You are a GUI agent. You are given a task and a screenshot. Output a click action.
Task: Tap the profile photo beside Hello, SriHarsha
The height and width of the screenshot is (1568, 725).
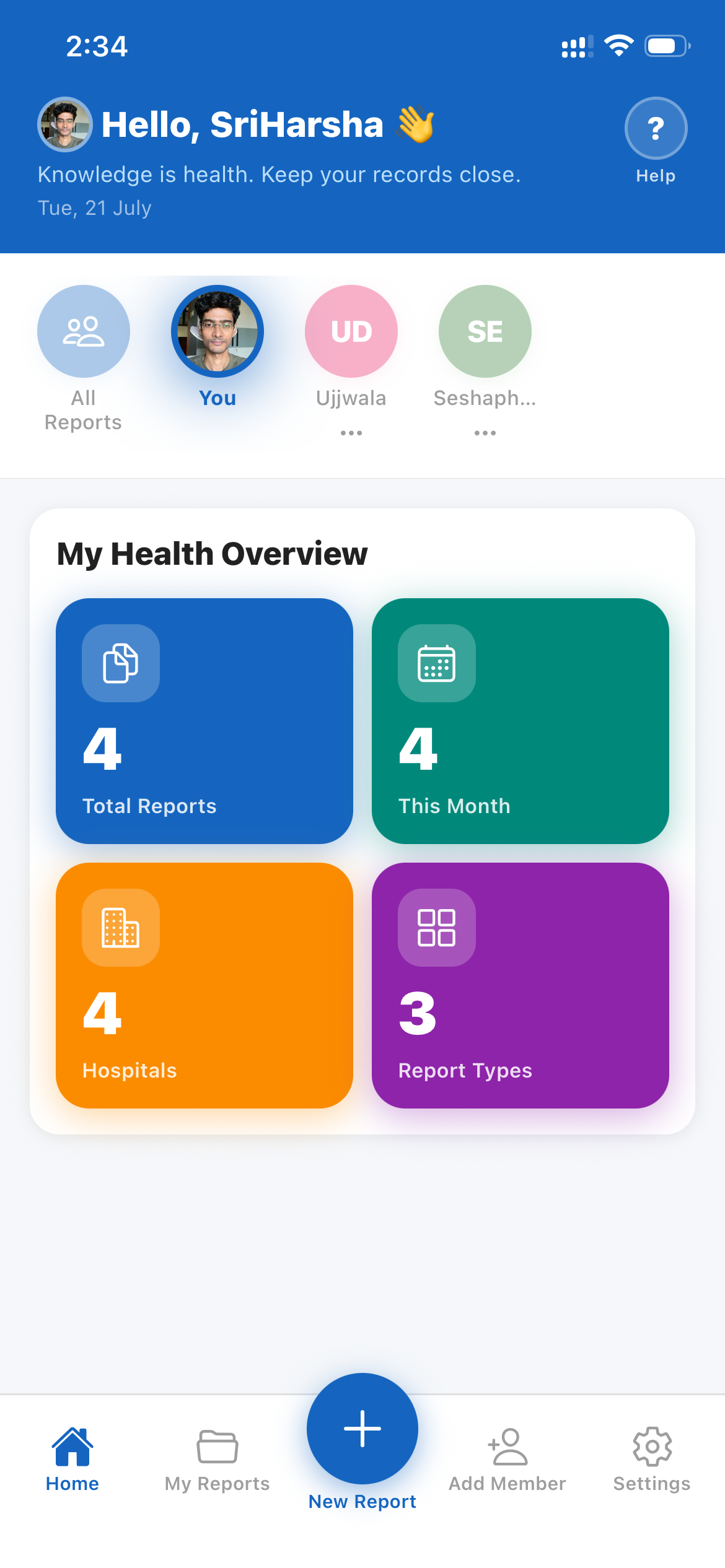(x=65, y=124)
